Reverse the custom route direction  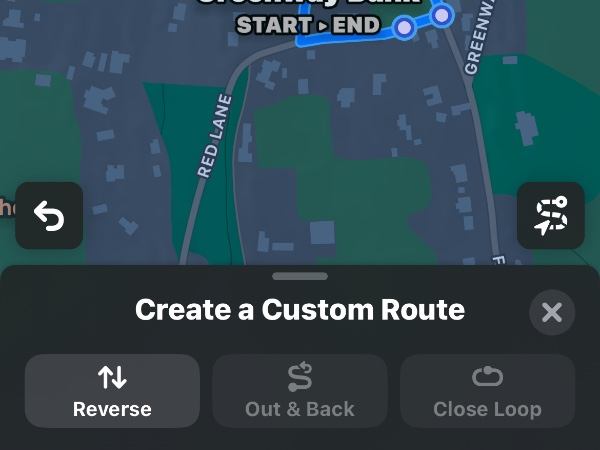pos(112,391)
